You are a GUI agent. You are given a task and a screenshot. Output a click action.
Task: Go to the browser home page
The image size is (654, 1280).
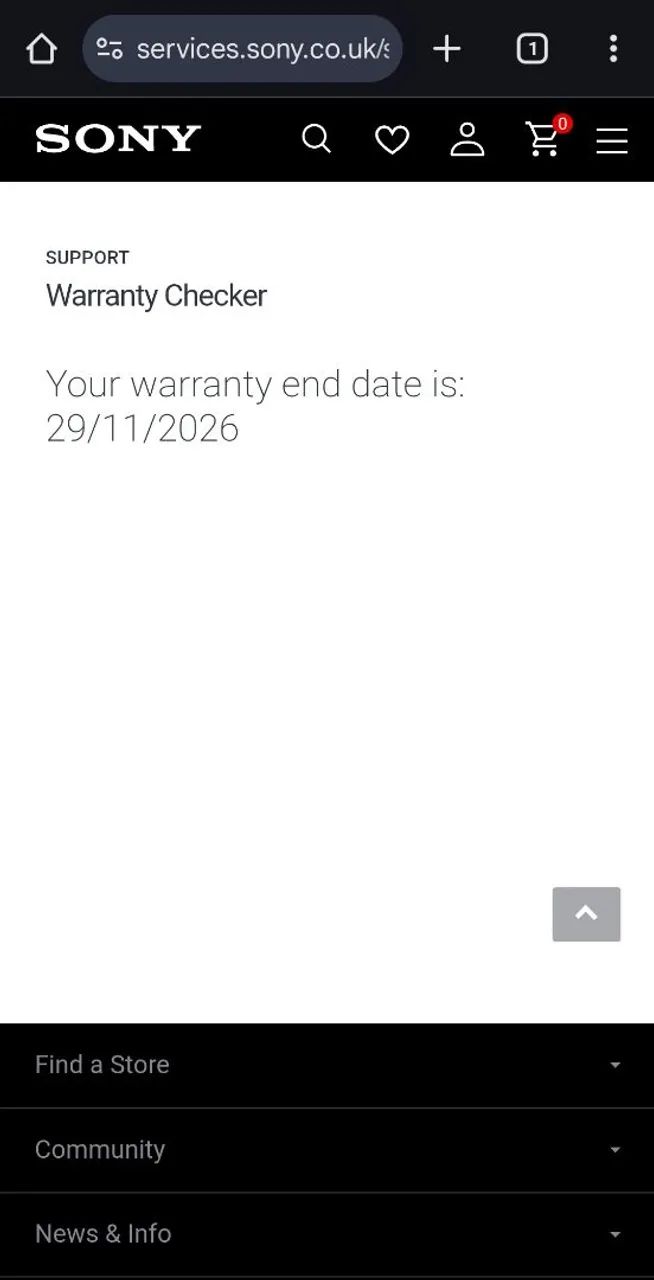pyautogui.click(x=41, y=48)
